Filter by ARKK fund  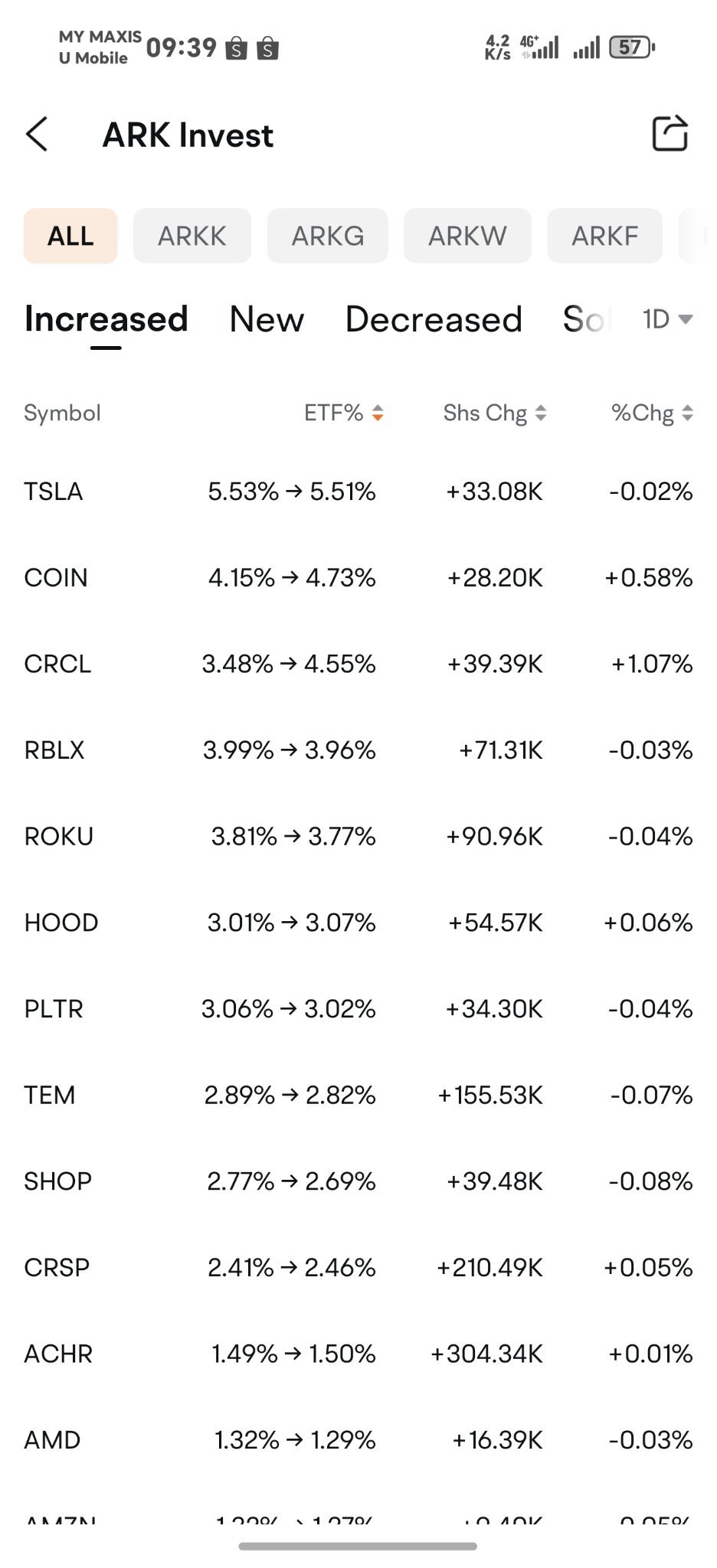click(x=192, y=236)
